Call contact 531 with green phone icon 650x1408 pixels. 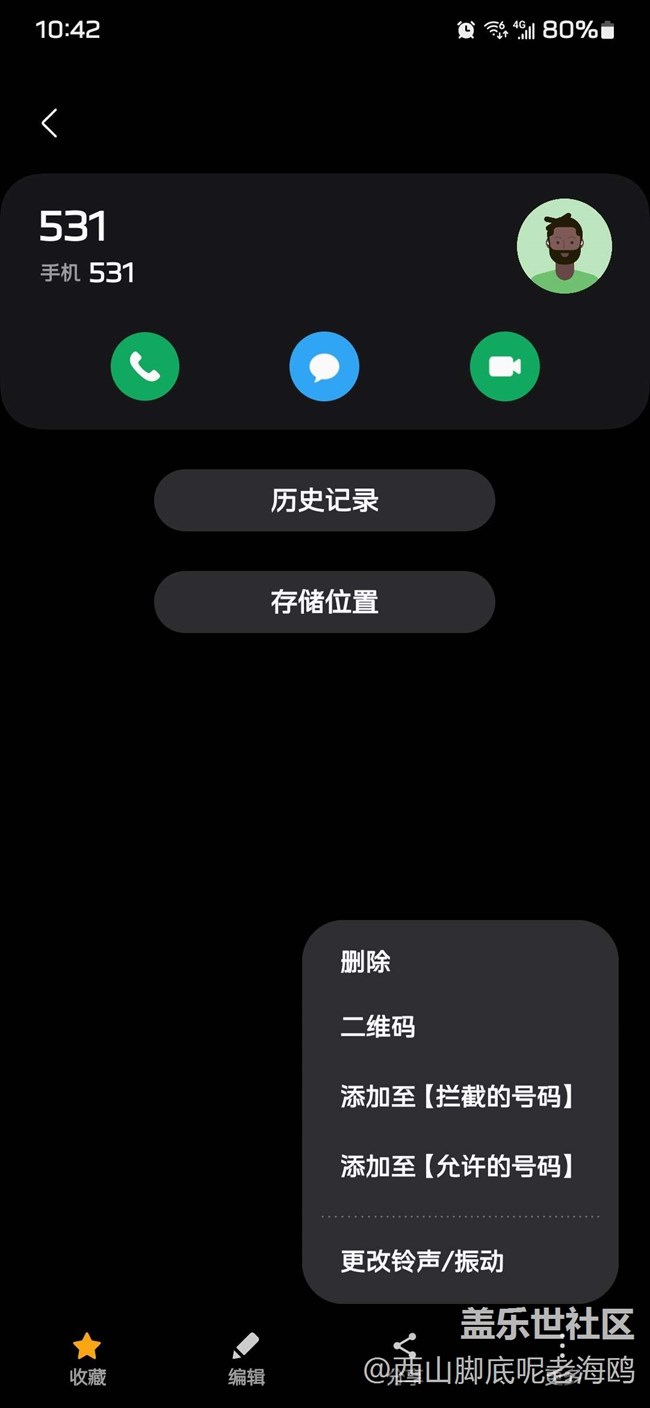pos(145,366)
